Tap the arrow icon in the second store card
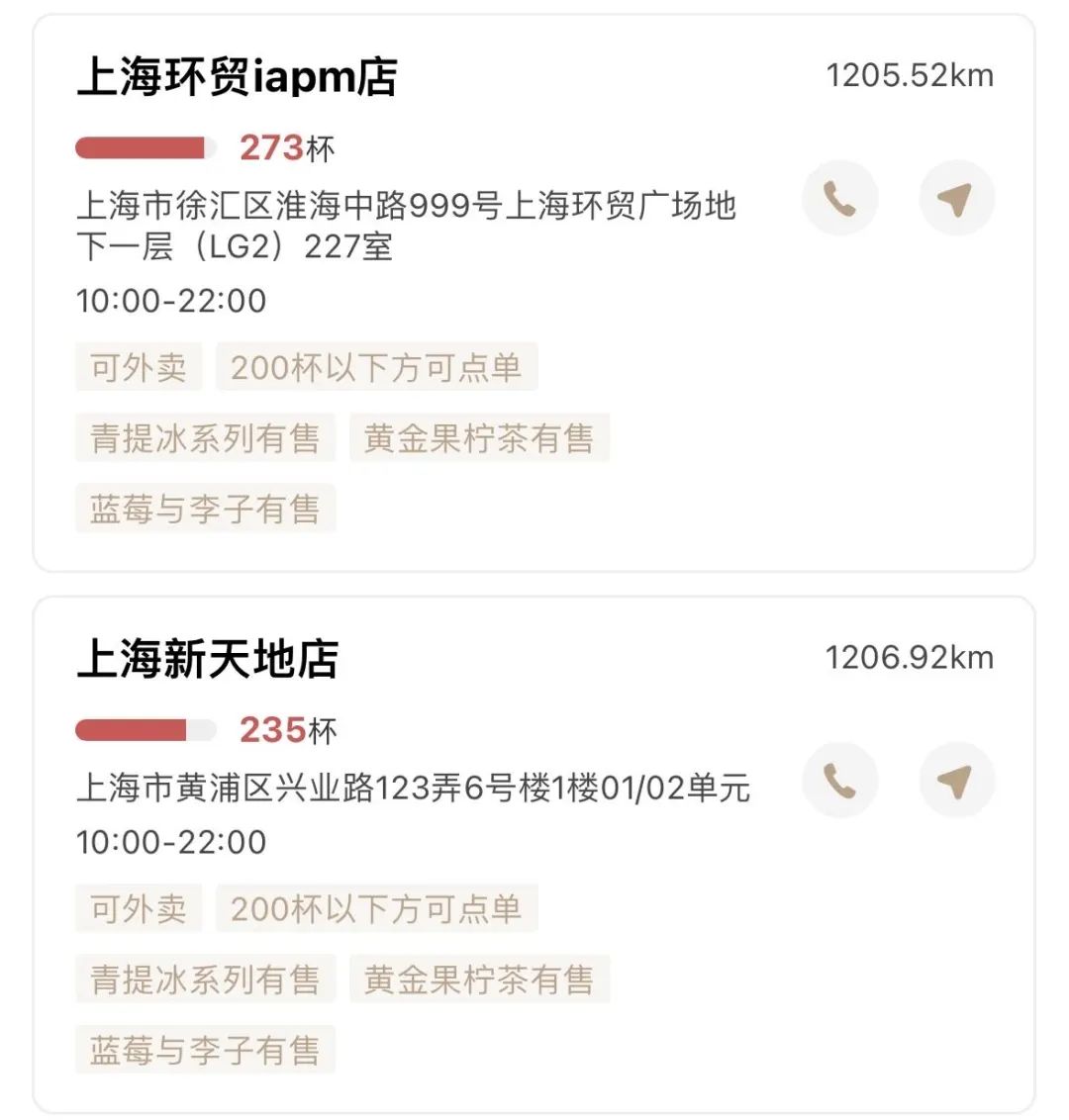The width and height of the screenshot is (1069, 1120). (956, 780)
